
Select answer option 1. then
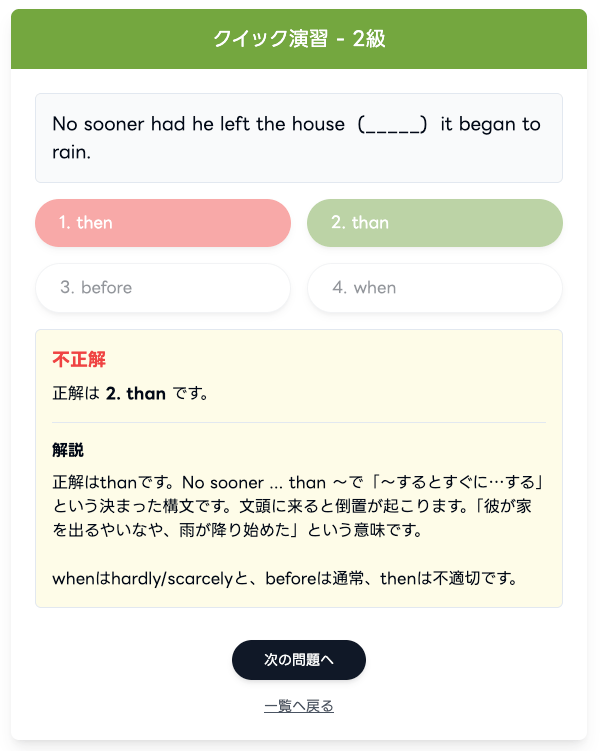(163, 223)
